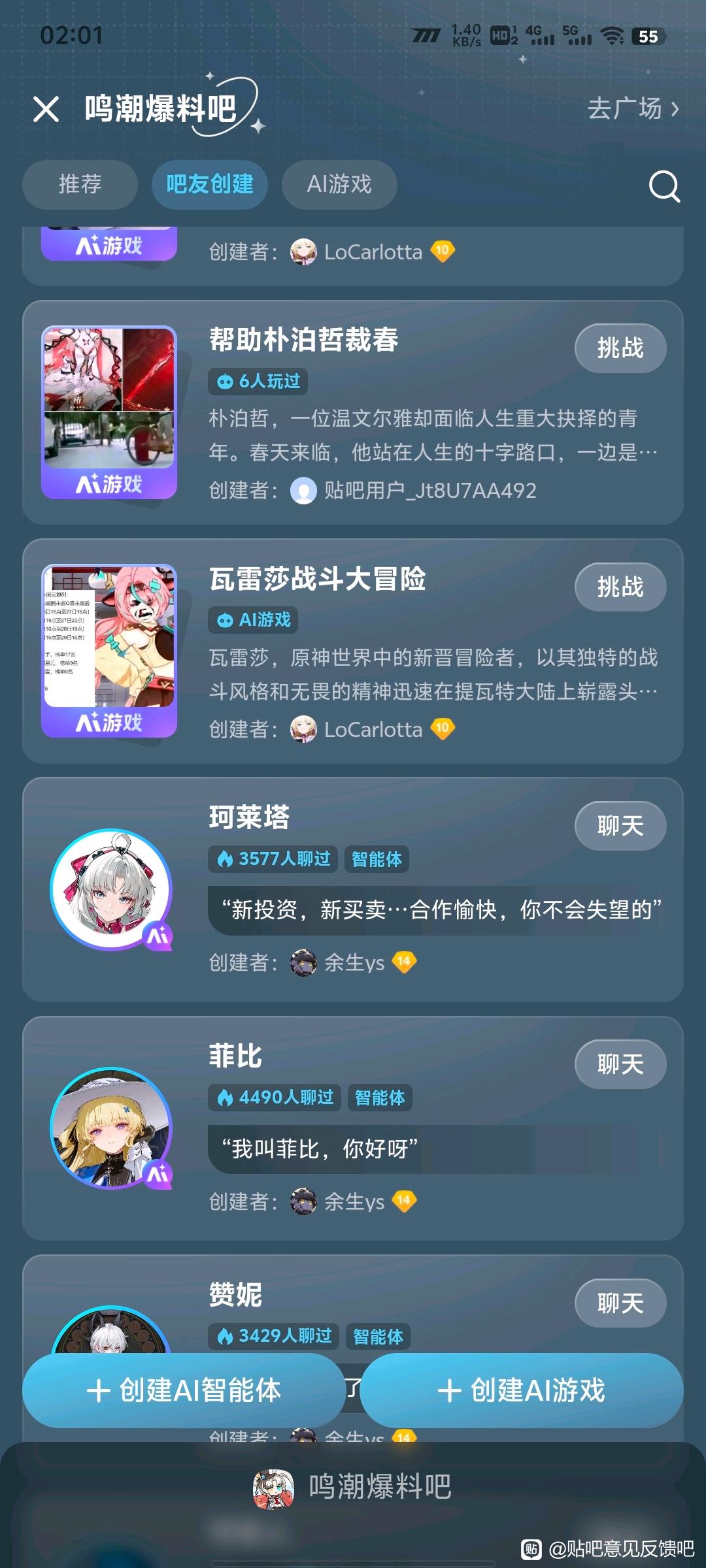706x1568 pixels.
Task: Start chat with 菲比
Action: tap(620, 1064)
